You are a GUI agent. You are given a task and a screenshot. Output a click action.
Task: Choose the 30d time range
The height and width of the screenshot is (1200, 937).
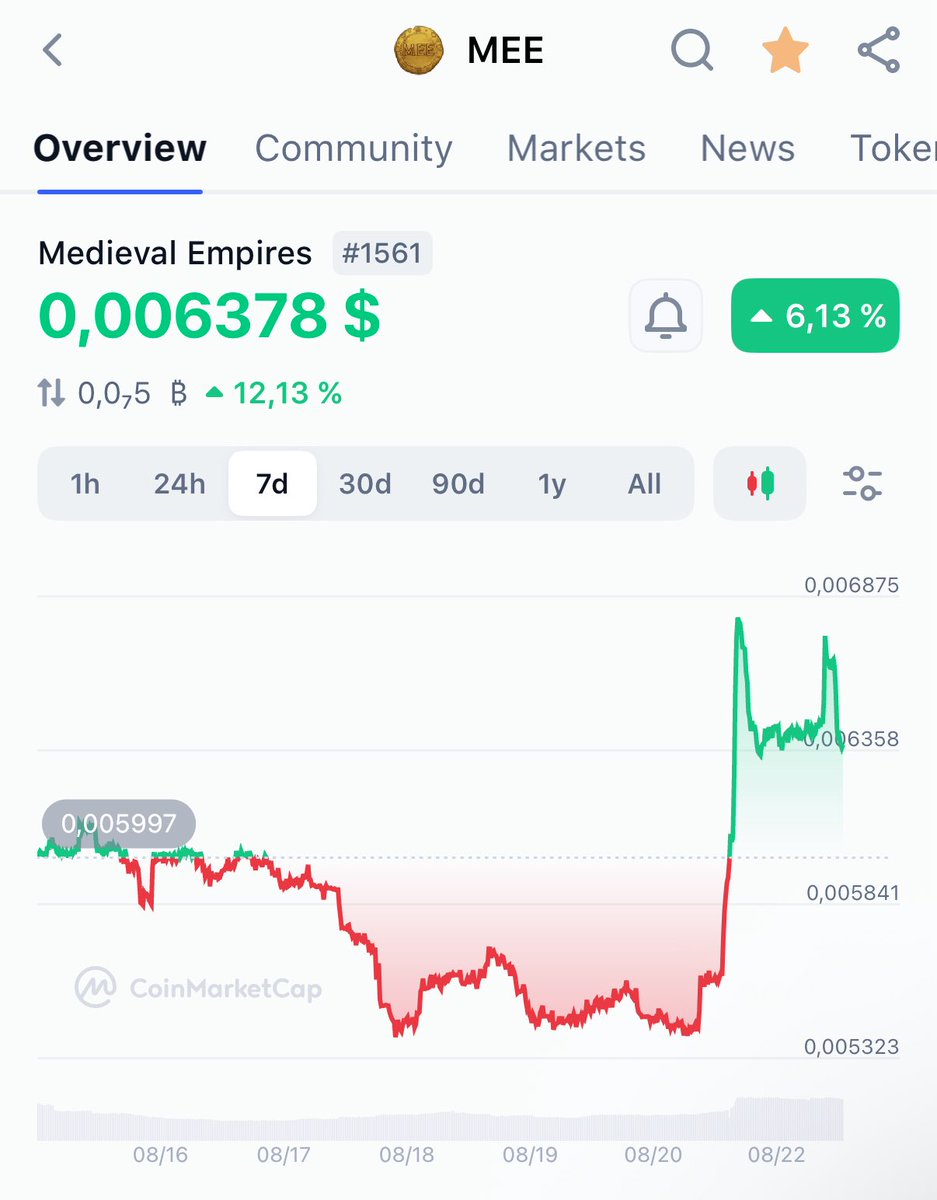365,484
